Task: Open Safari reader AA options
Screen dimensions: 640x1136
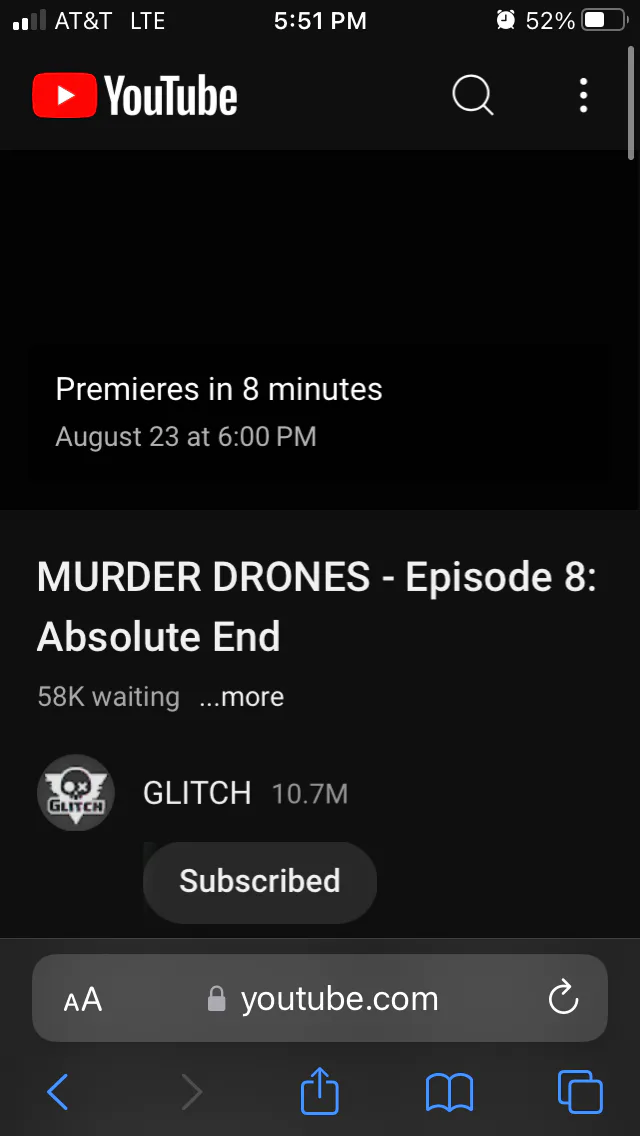Action: (x=82, y=999)
